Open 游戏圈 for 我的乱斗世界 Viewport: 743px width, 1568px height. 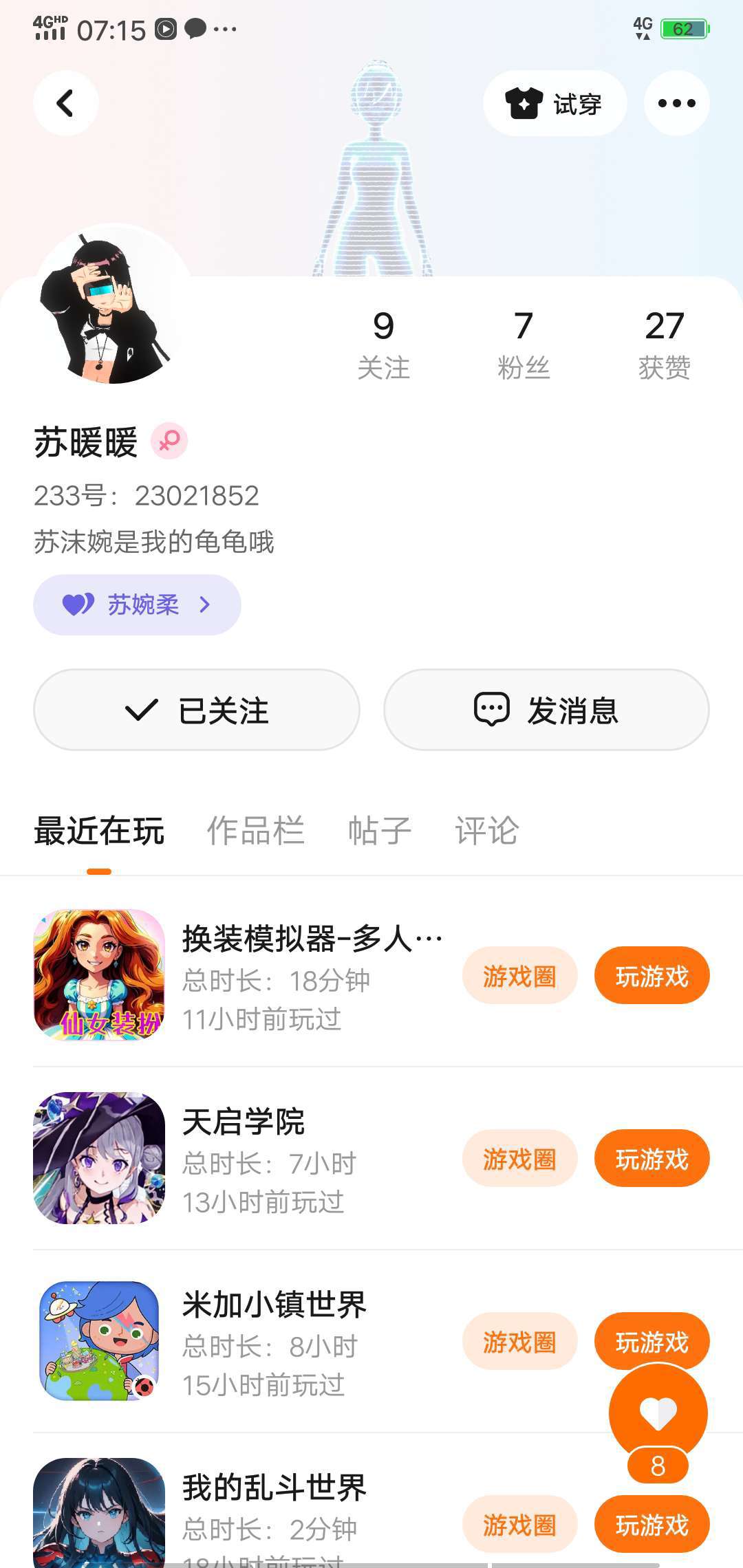pyautogui.click(x=519, y=1525)
